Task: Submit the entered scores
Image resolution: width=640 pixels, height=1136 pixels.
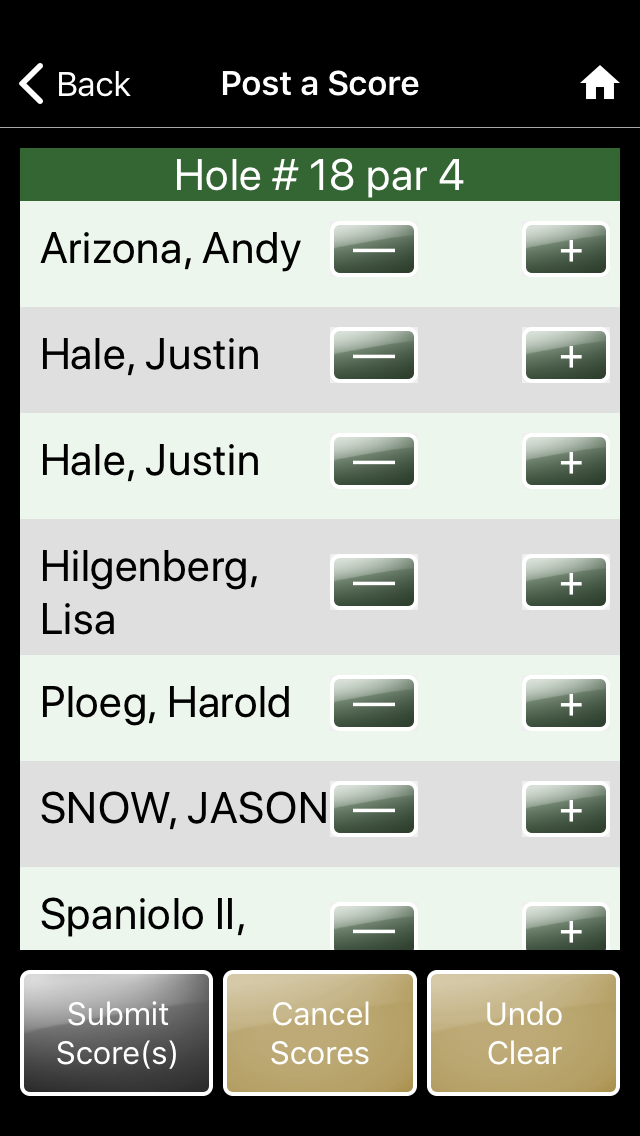Action: pyautogui.click(x=117, y=1033)
